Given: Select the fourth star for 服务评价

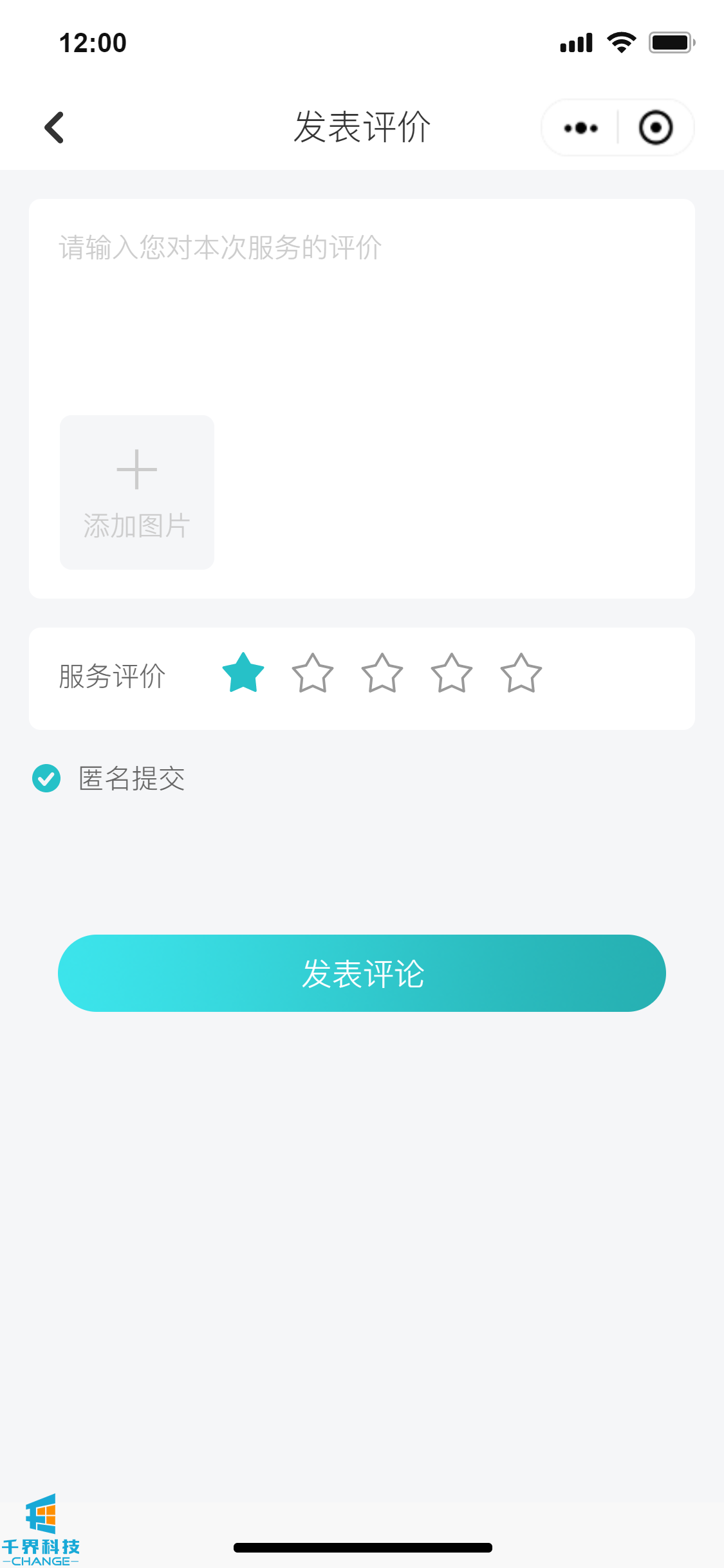Looking at the screenshot, I should [x=452, y=674].
